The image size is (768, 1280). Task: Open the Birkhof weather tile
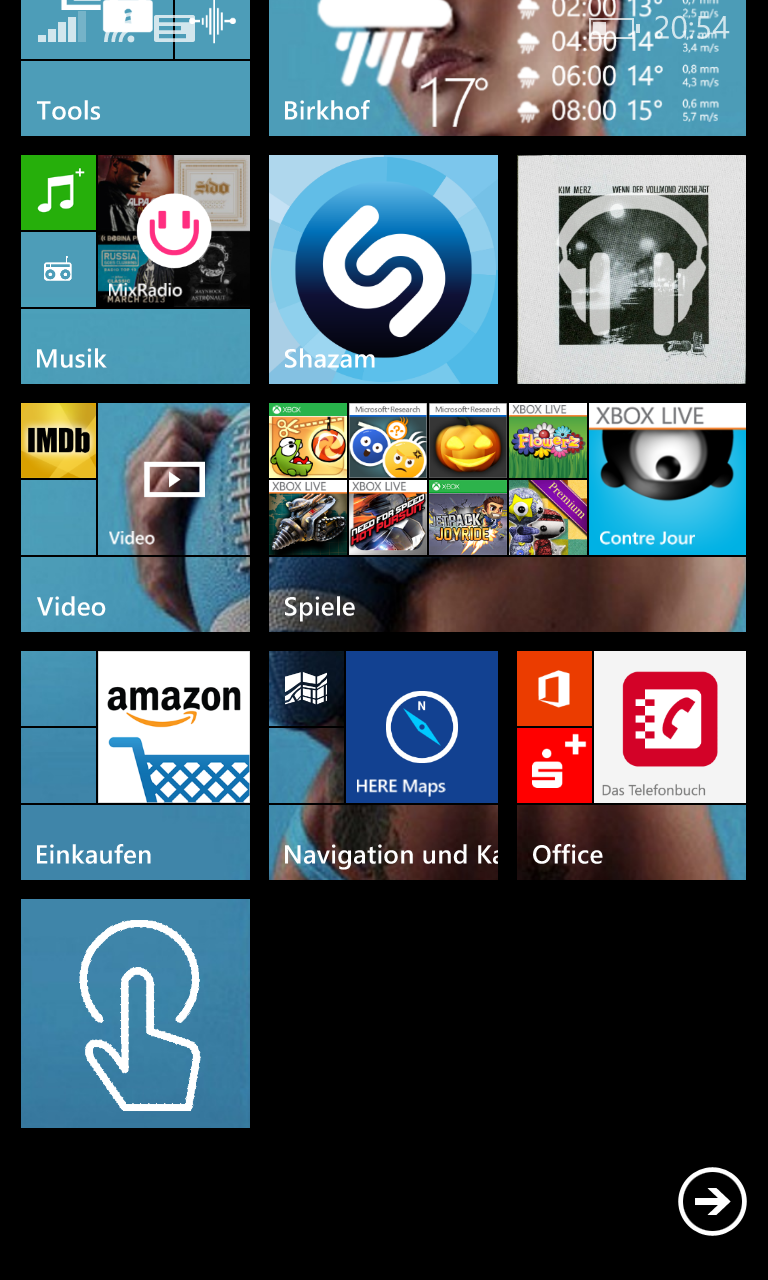click(507, 68)
